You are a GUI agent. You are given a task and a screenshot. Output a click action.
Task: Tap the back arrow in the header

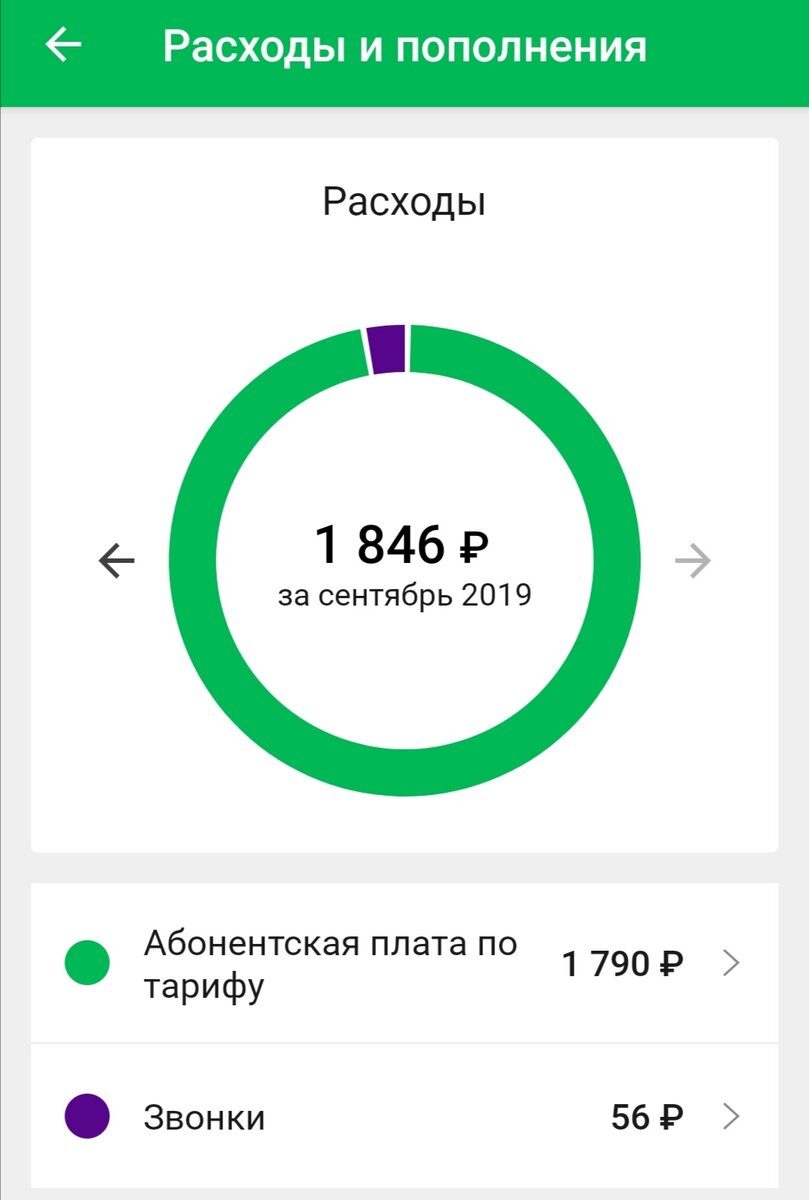(x=65, y=44)
